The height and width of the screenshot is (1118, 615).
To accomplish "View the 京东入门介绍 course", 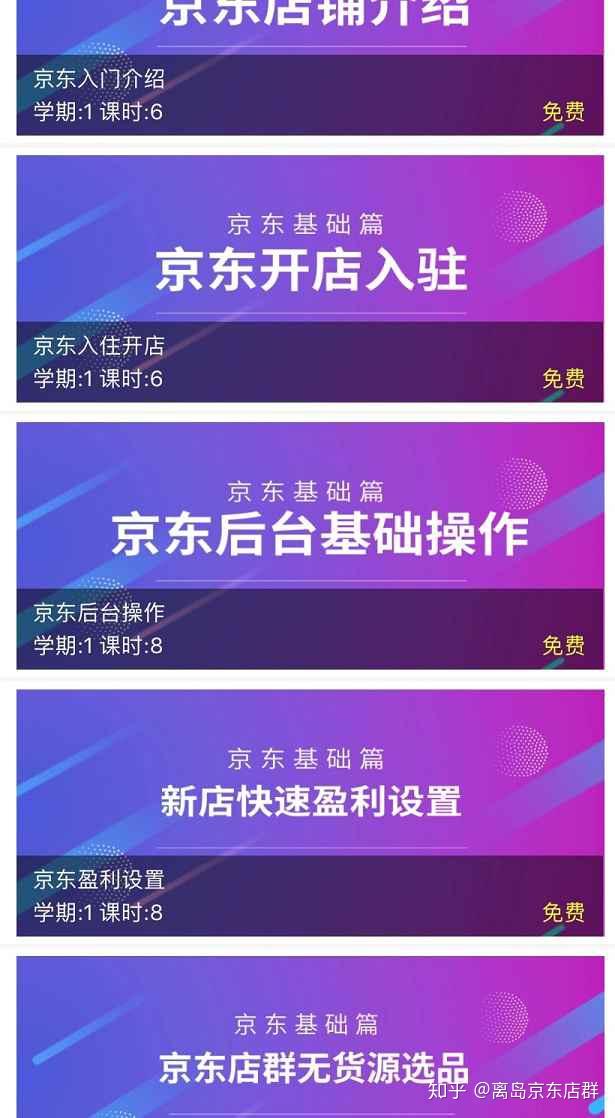I will 310,68.
